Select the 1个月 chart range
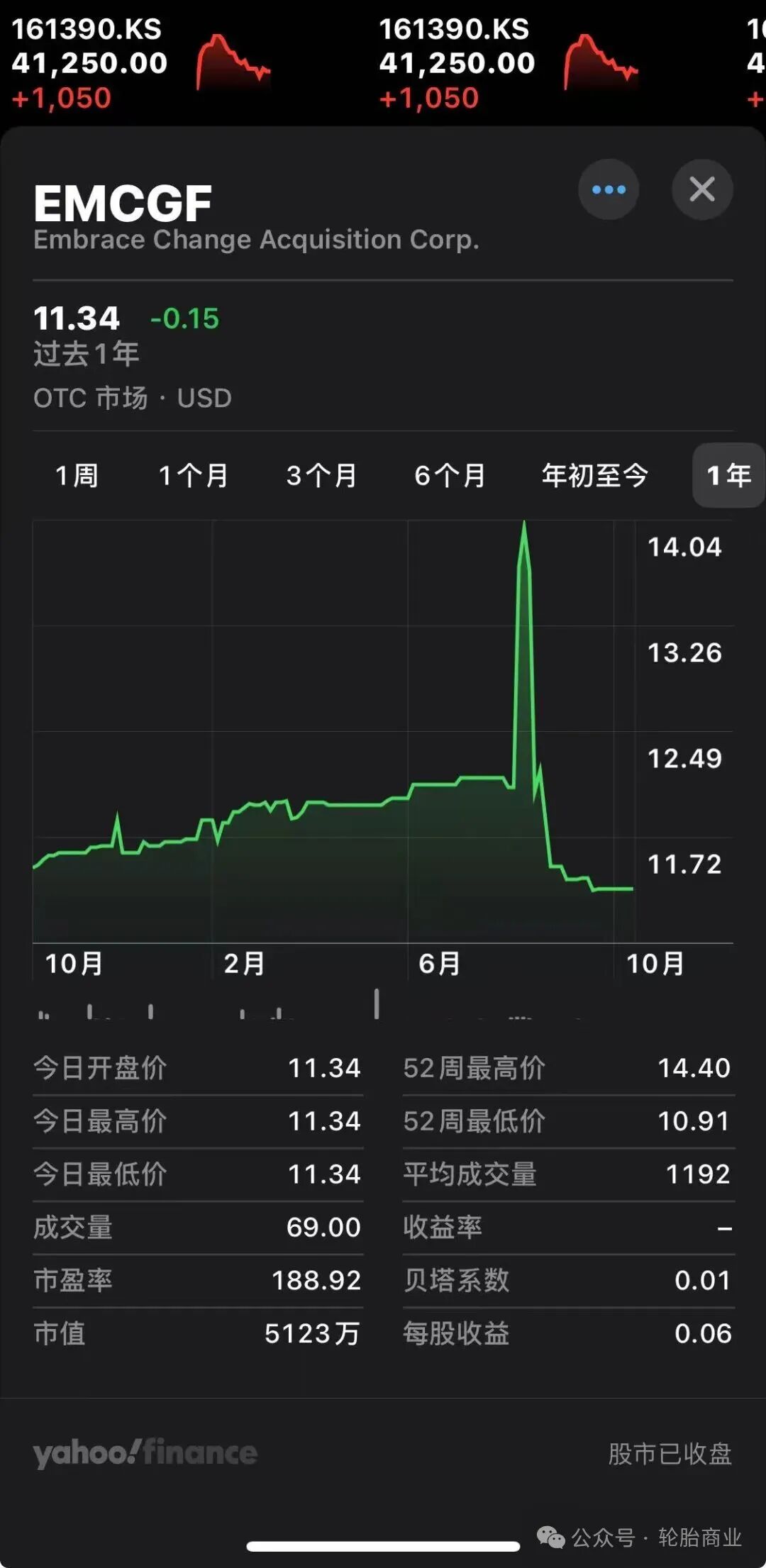Image resolution: width=766 pixels, height=1568 pixels. point(193,475)
